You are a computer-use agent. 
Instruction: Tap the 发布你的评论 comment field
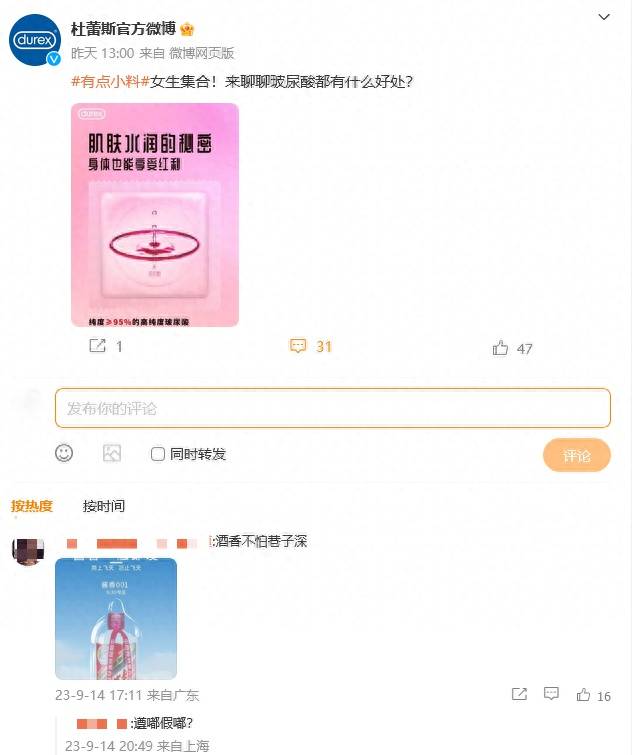[332, 408]
